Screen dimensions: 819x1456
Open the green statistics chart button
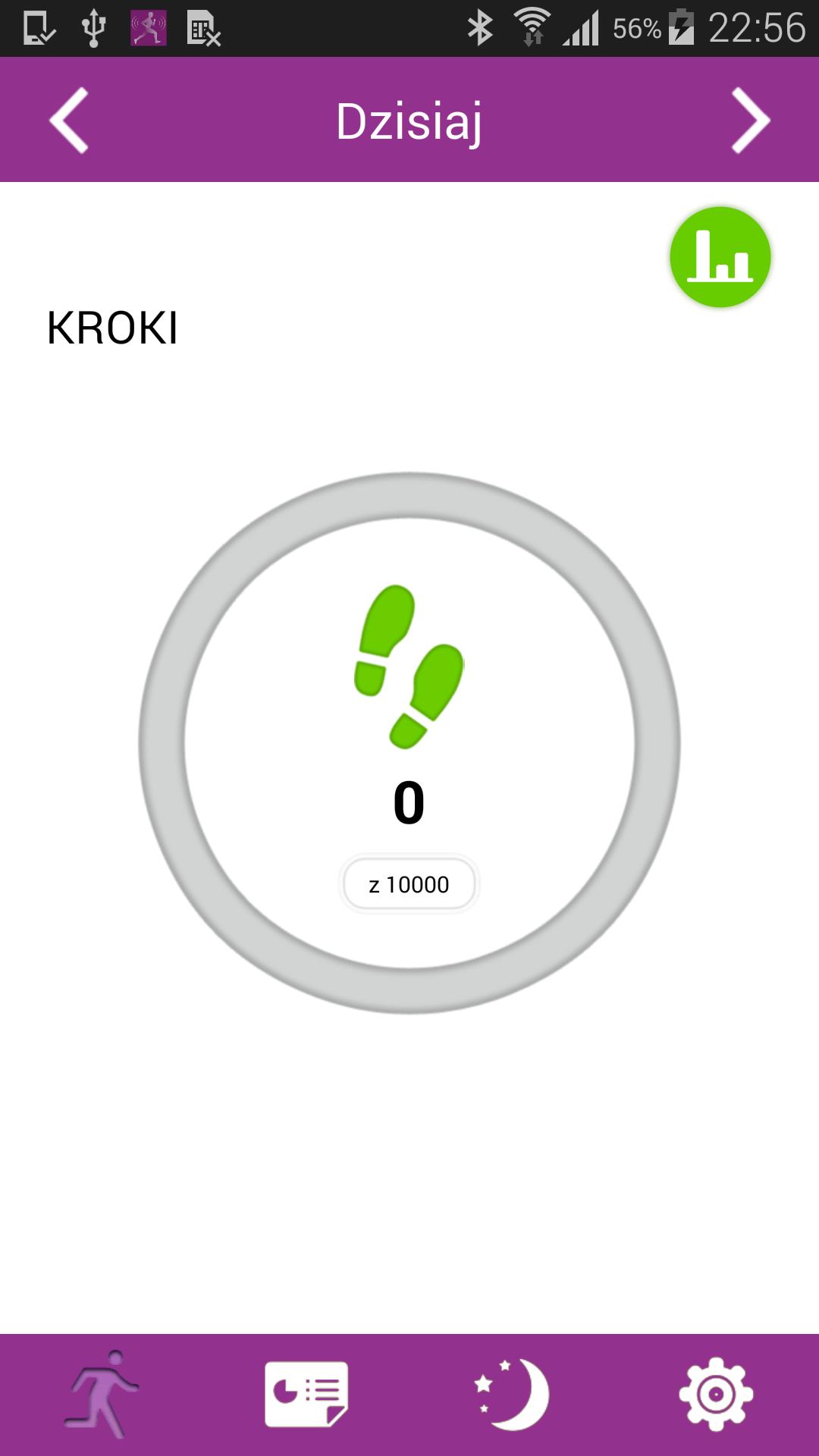coord(720,257)
